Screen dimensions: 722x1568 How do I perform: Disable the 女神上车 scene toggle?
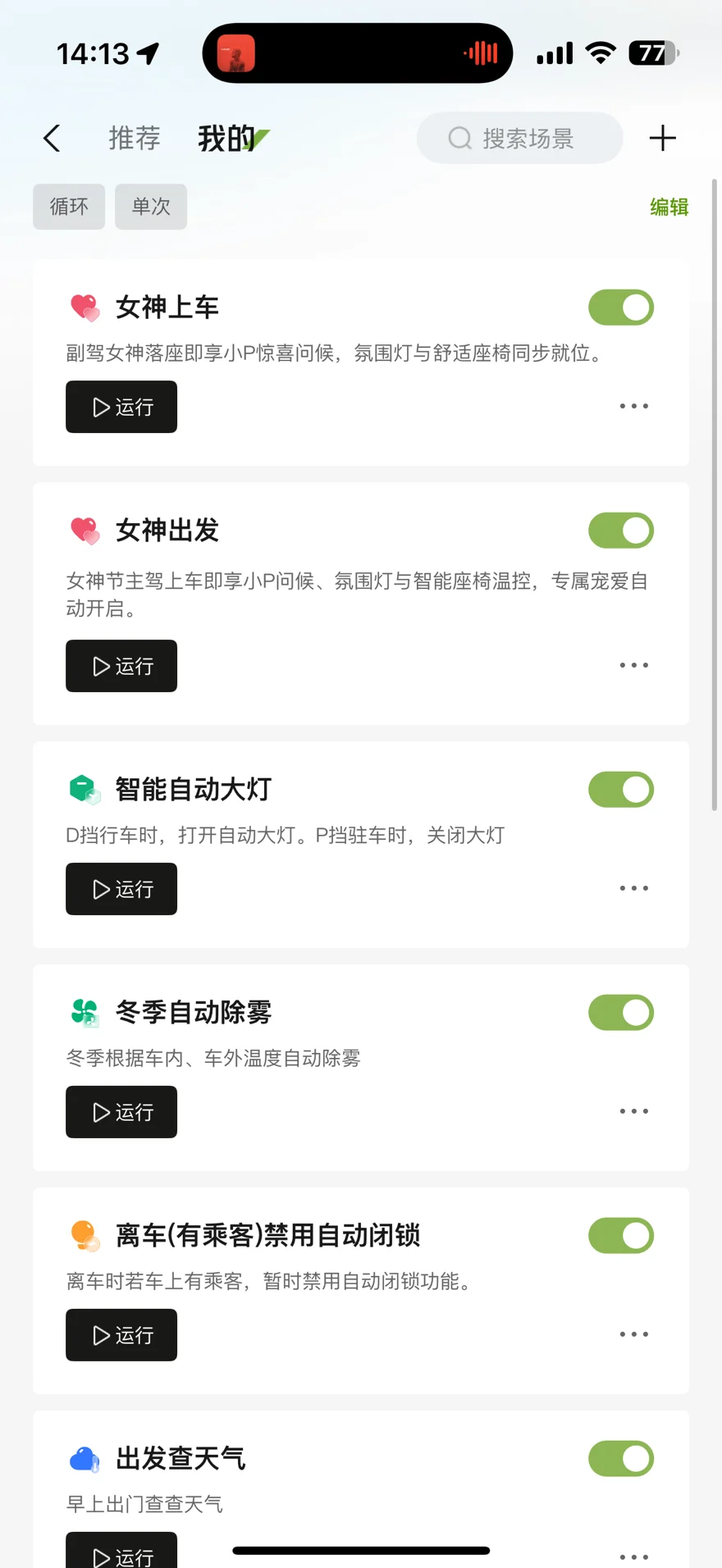coord(620,308)
